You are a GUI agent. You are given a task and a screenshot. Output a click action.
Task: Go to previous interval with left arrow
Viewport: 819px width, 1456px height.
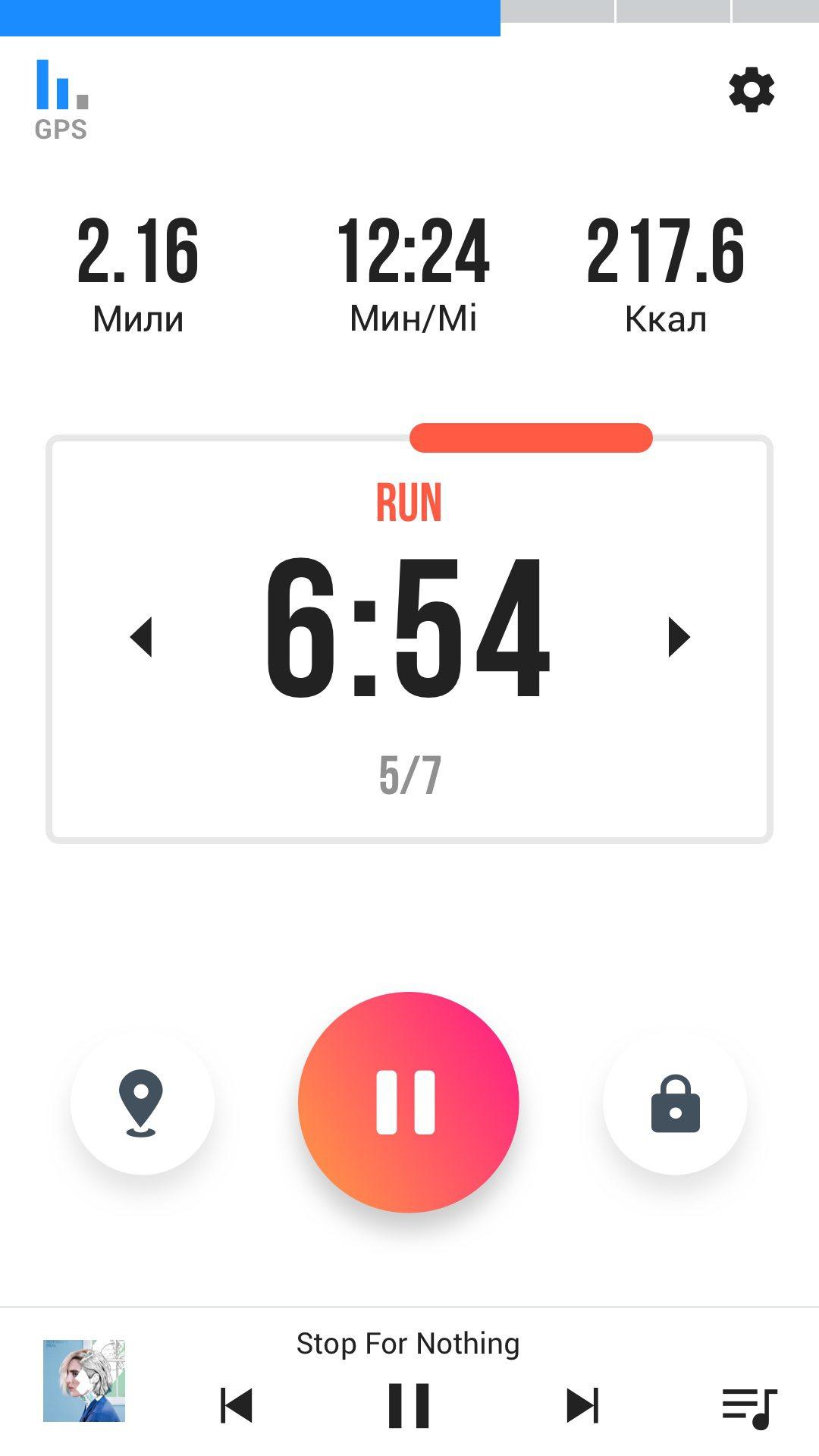click(x=142, y=636)
